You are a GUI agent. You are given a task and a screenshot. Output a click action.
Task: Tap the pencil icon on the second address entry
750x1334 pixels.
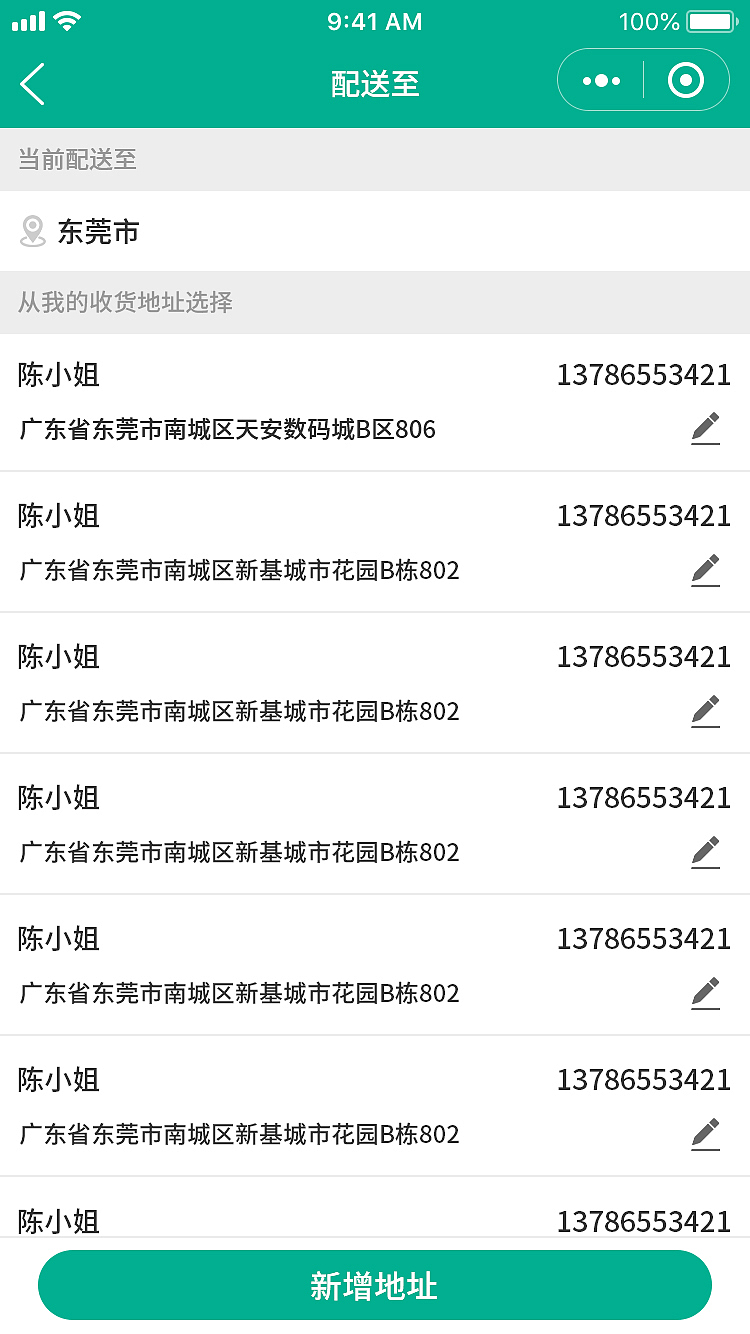(x=705, y=570)
